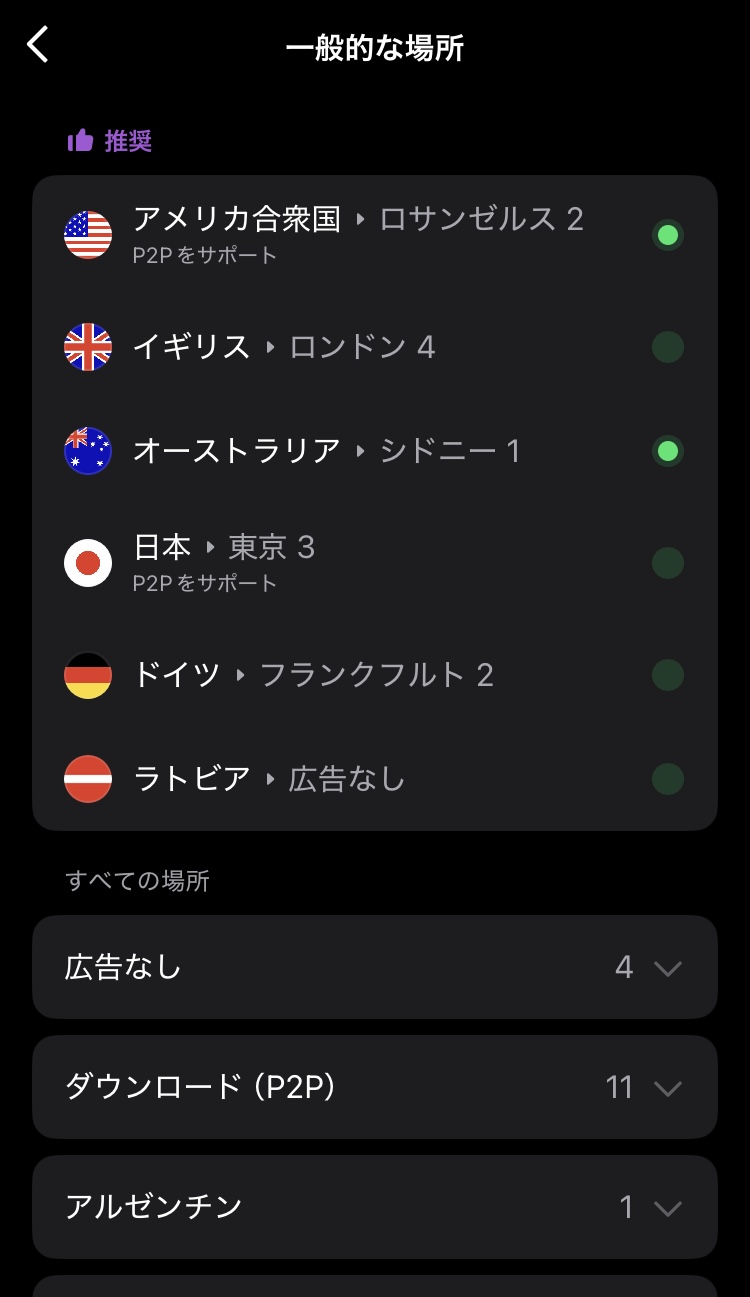
Task: Tap the Latvia flag icon
Action: pos(88,778)
